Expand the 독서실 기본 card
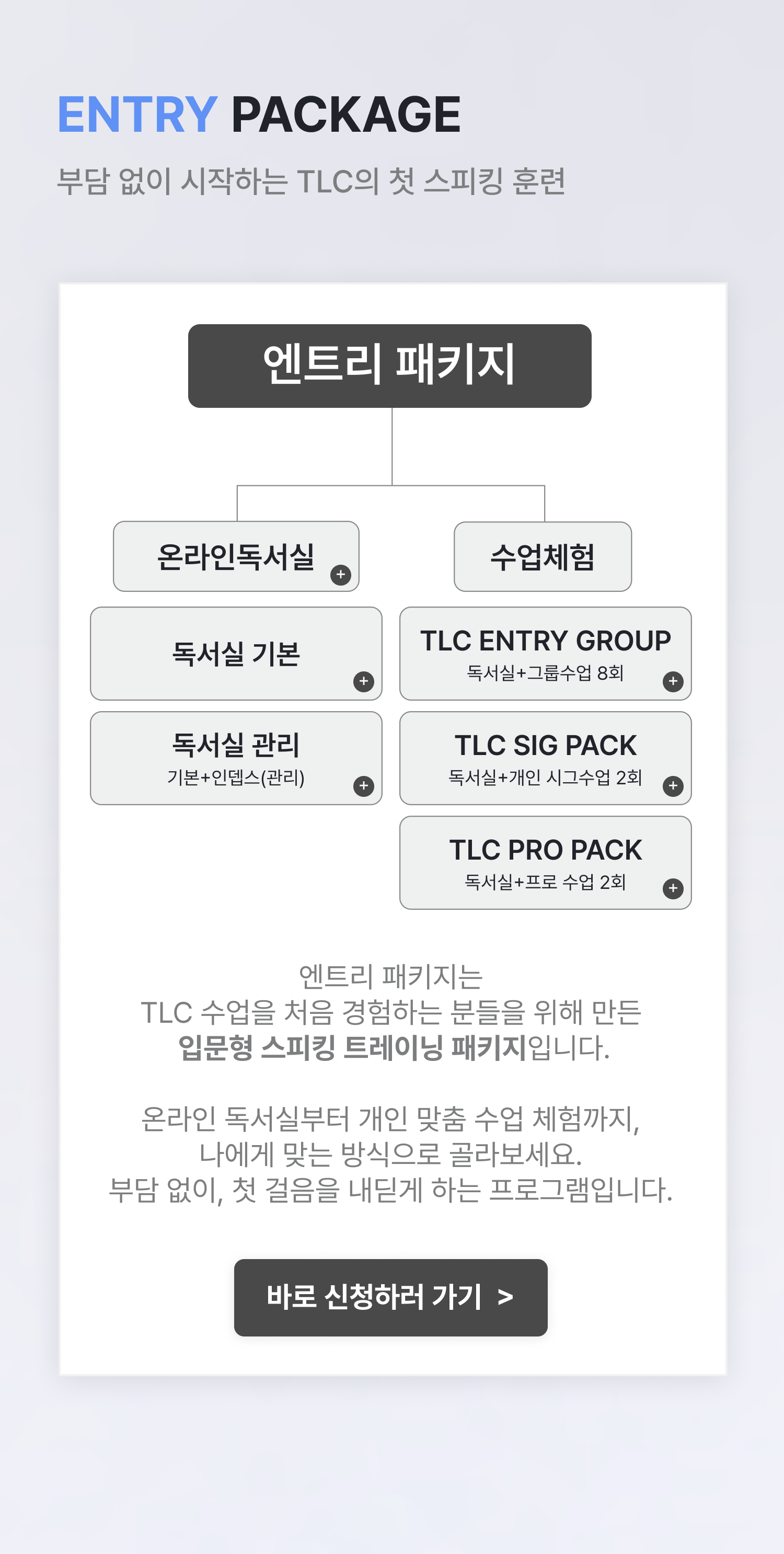The image size is (784, 1554). tap(364, 681)
